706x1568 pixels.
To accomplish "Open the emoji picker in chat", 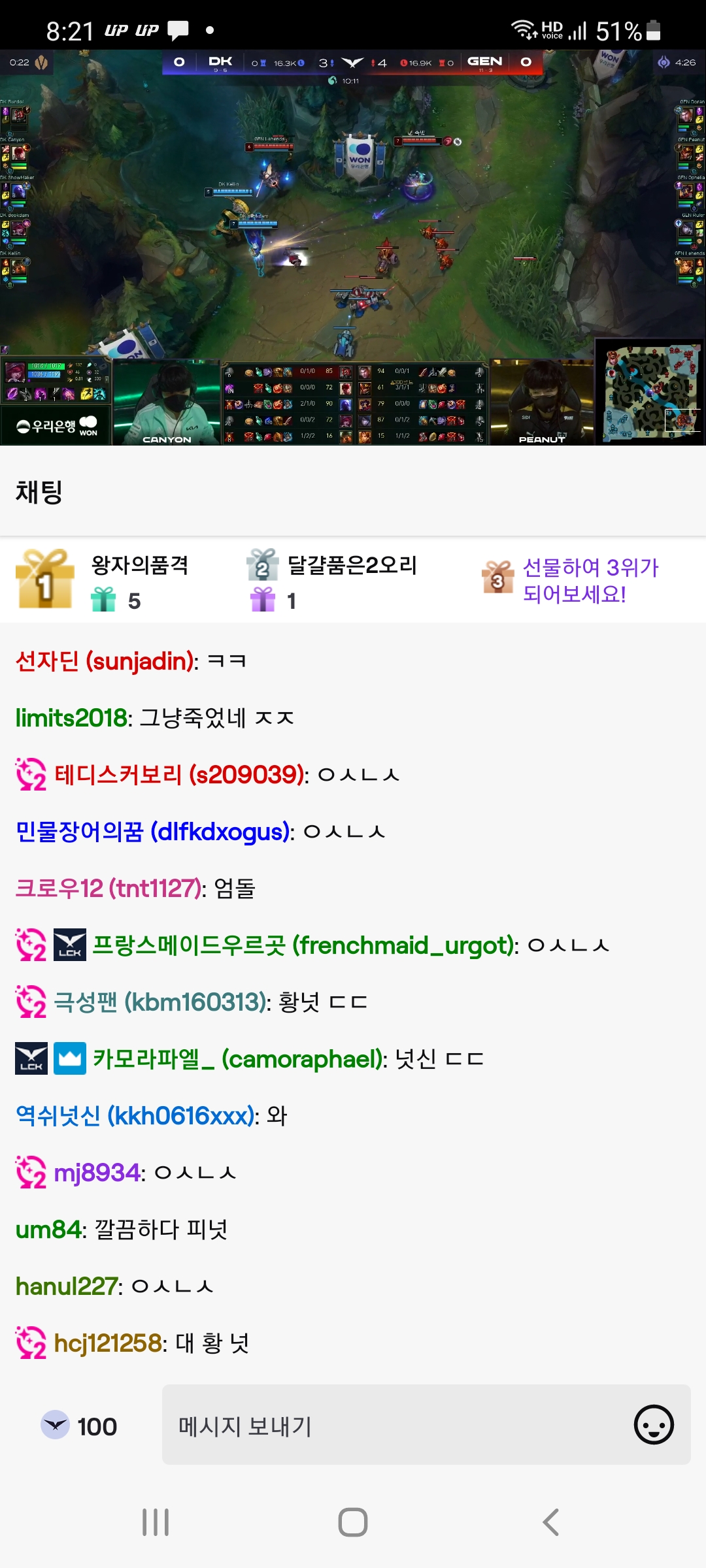I will (x=654, y=1425).
